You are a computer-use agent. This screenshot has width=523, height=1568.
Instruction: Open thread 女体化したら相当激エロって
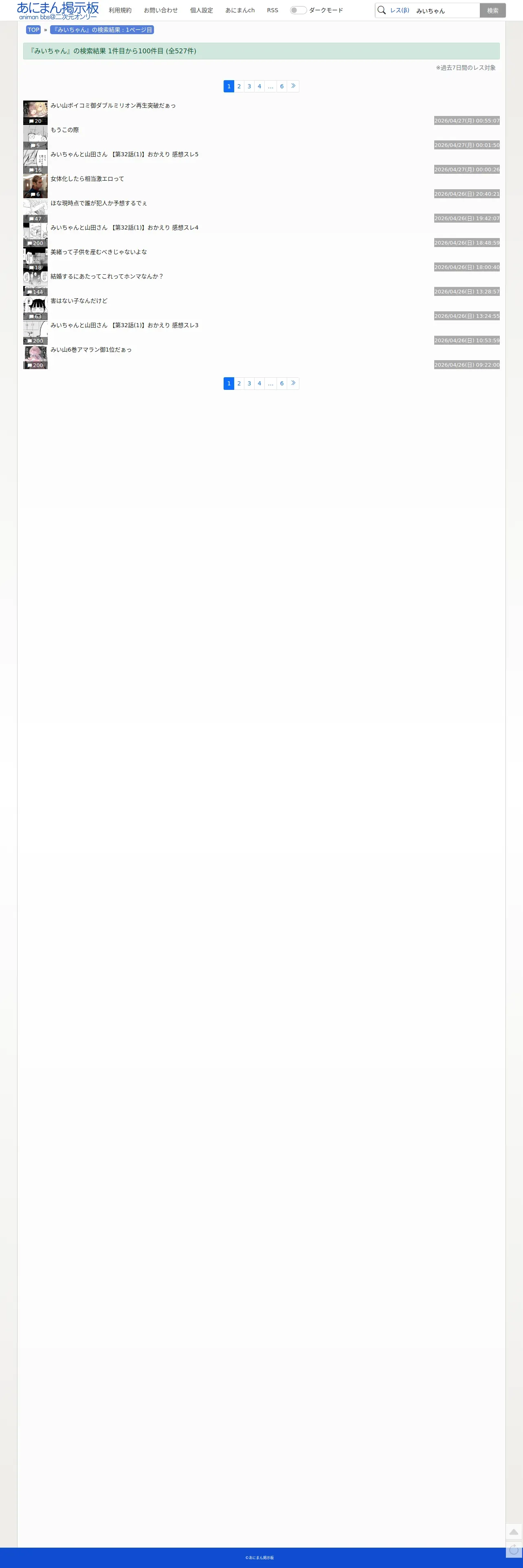(87, 178)
